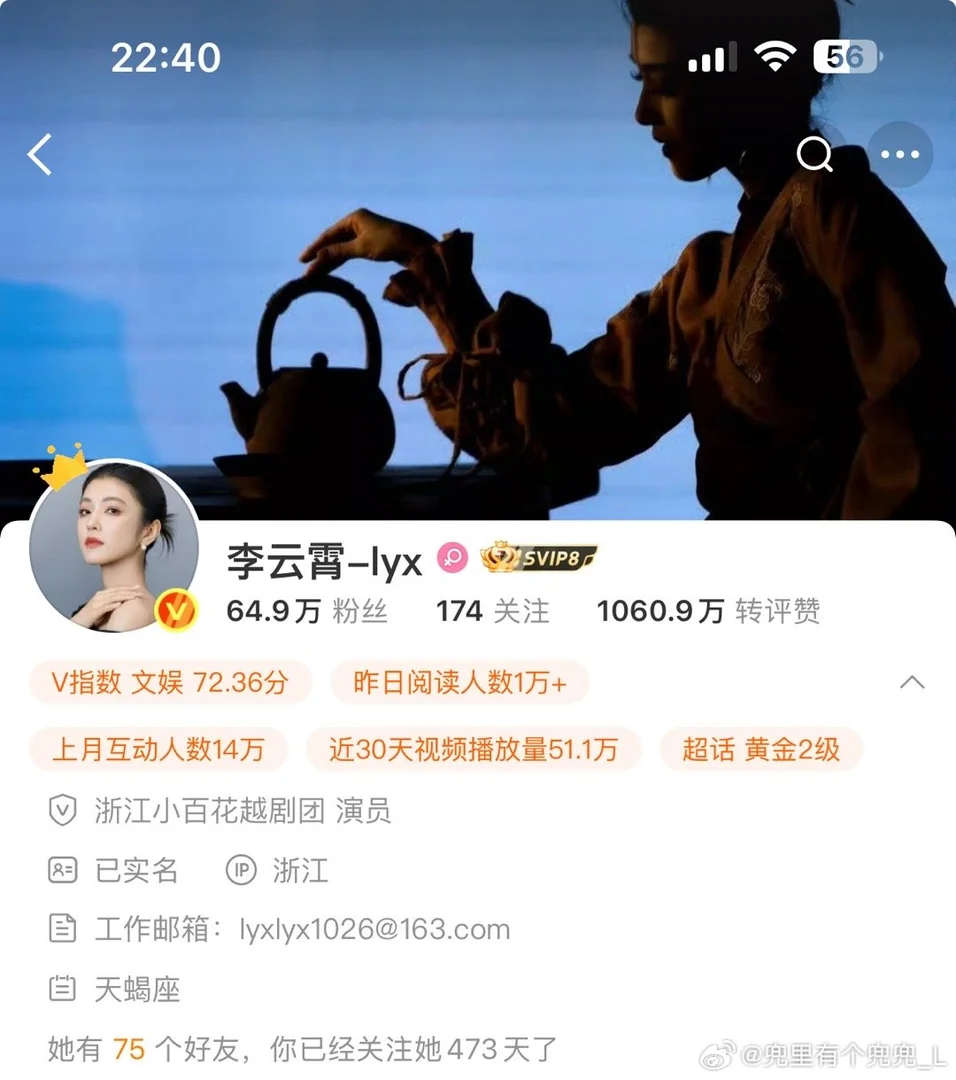The height and width of the screenshot is (1080, 956).
Task: Collapse the profile details with the chevron
Action: click(911, 683)
